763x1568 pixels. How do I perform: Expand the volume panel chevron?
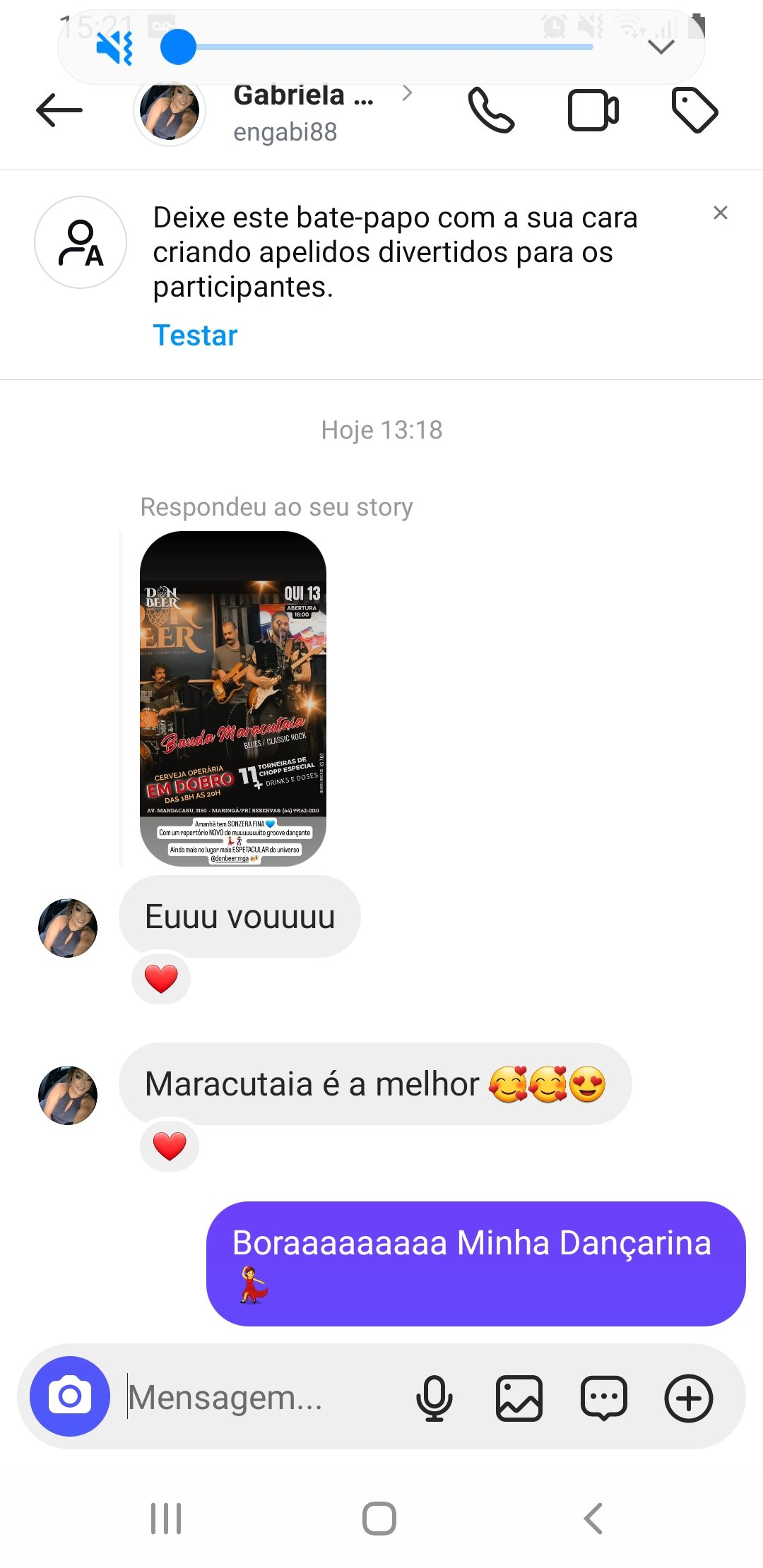(x=661, y=47)
